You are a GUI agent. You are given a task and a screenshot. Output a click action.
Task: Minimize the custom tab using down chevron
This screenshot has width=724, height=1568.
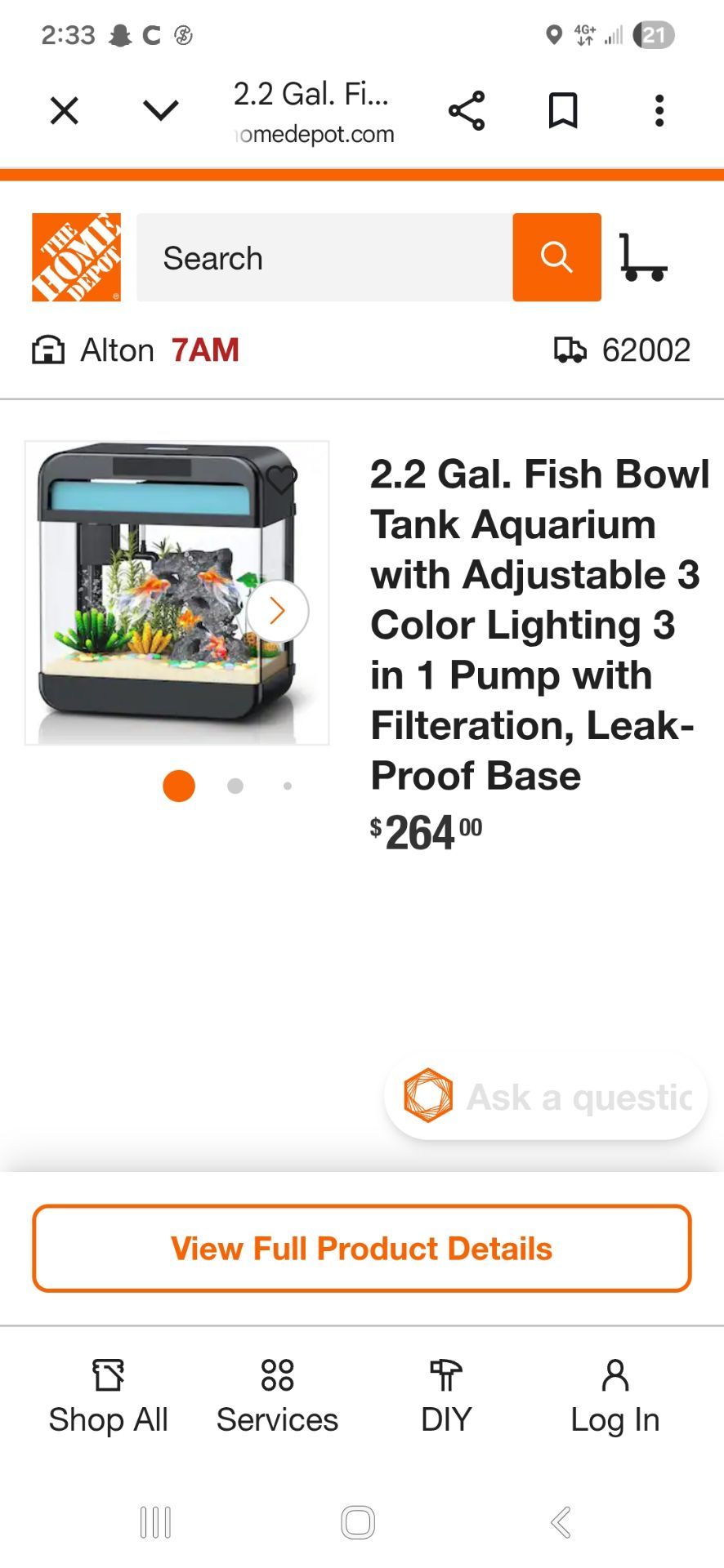[x=160, y=110]
